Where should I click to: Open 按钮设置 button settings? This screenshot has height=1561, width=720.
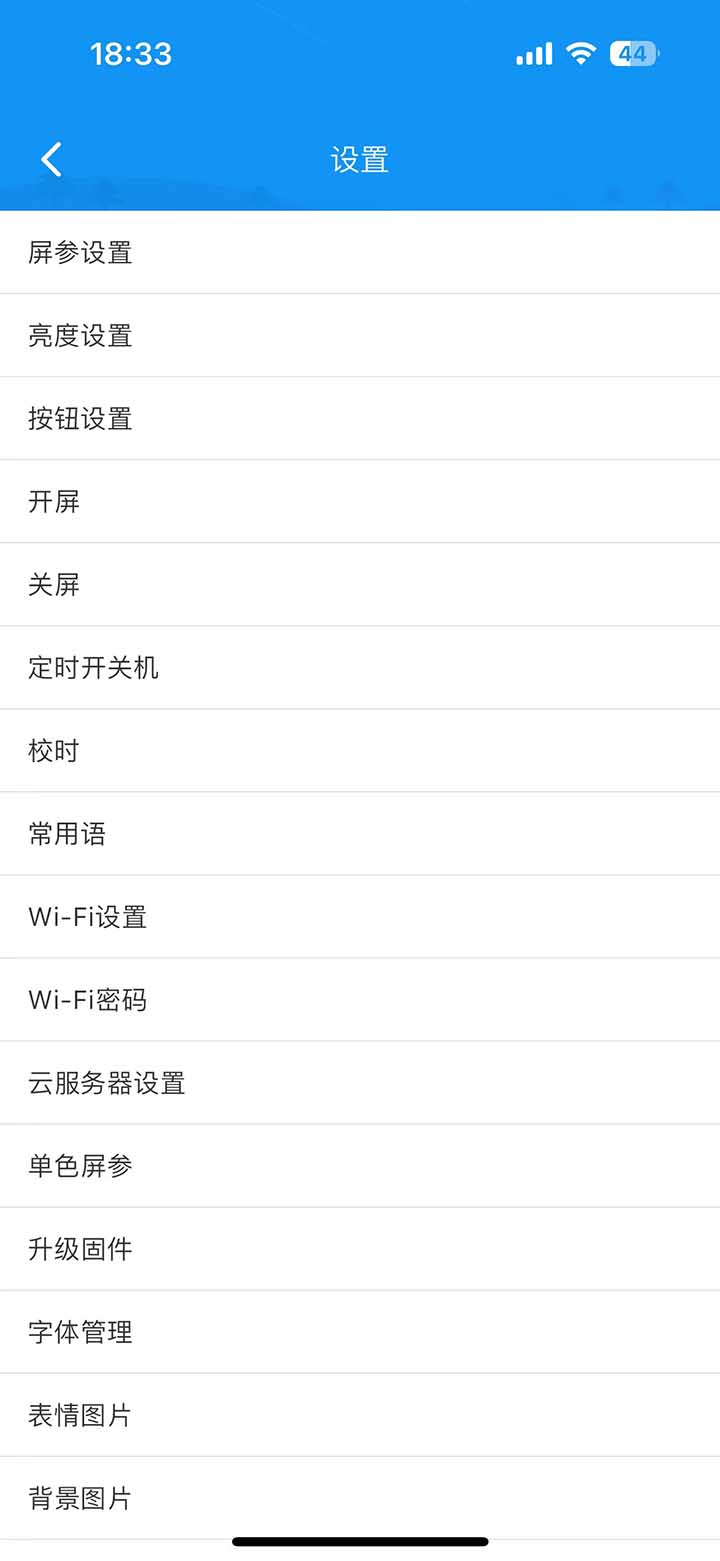pyautogui.click(x=80, y=419)
